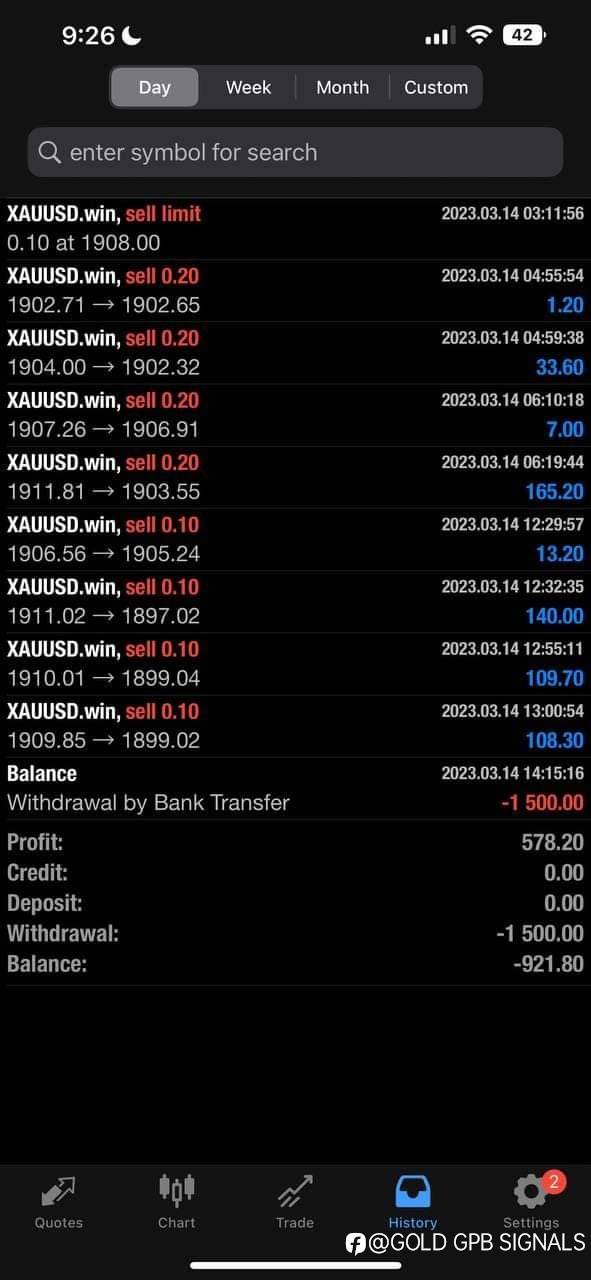This screenshot has width=591, height=1280.
Task: Expand the sell limit order at 1908.00
Action: click(x=295, y=228)
